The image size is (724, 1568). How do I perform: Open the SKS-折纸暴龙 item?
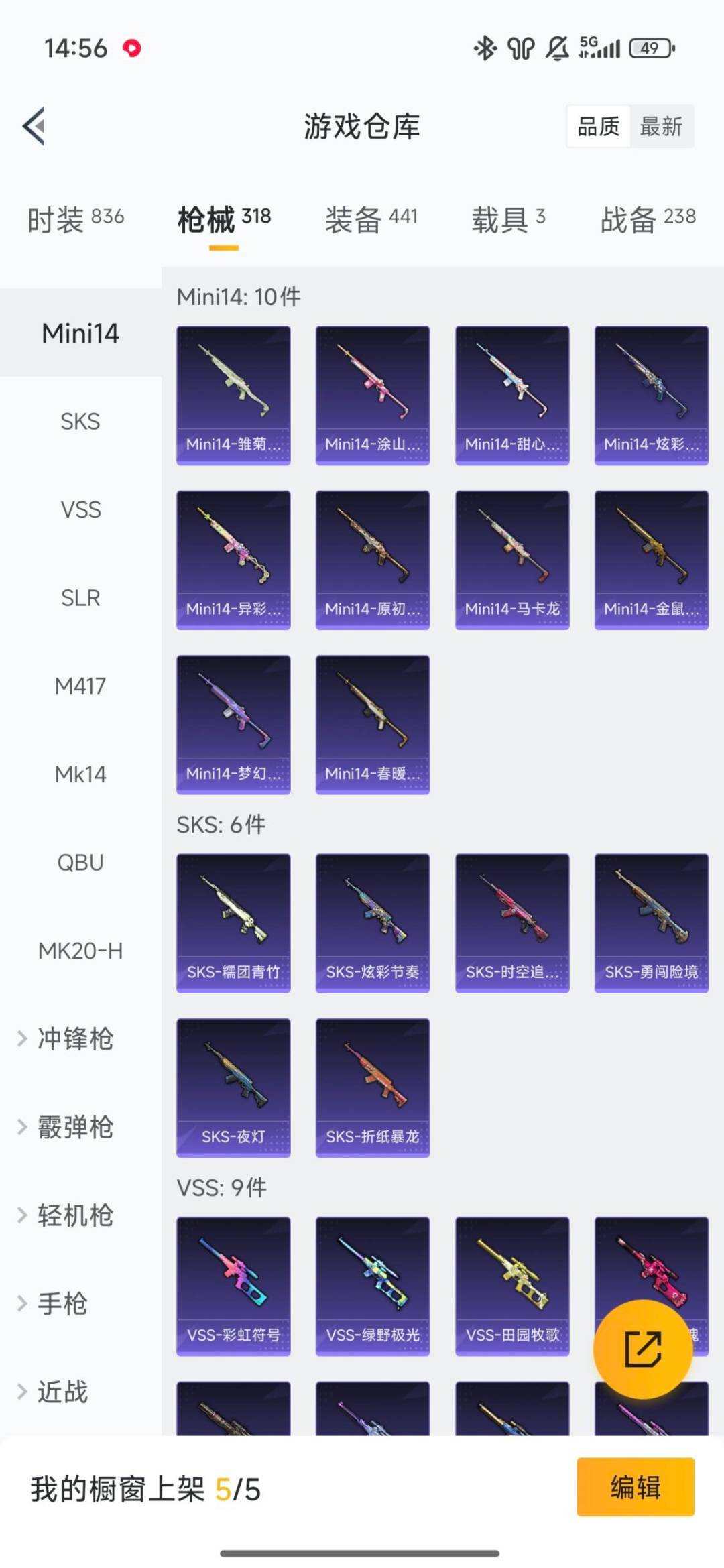pyautogui.click(x=371, y=1086)
